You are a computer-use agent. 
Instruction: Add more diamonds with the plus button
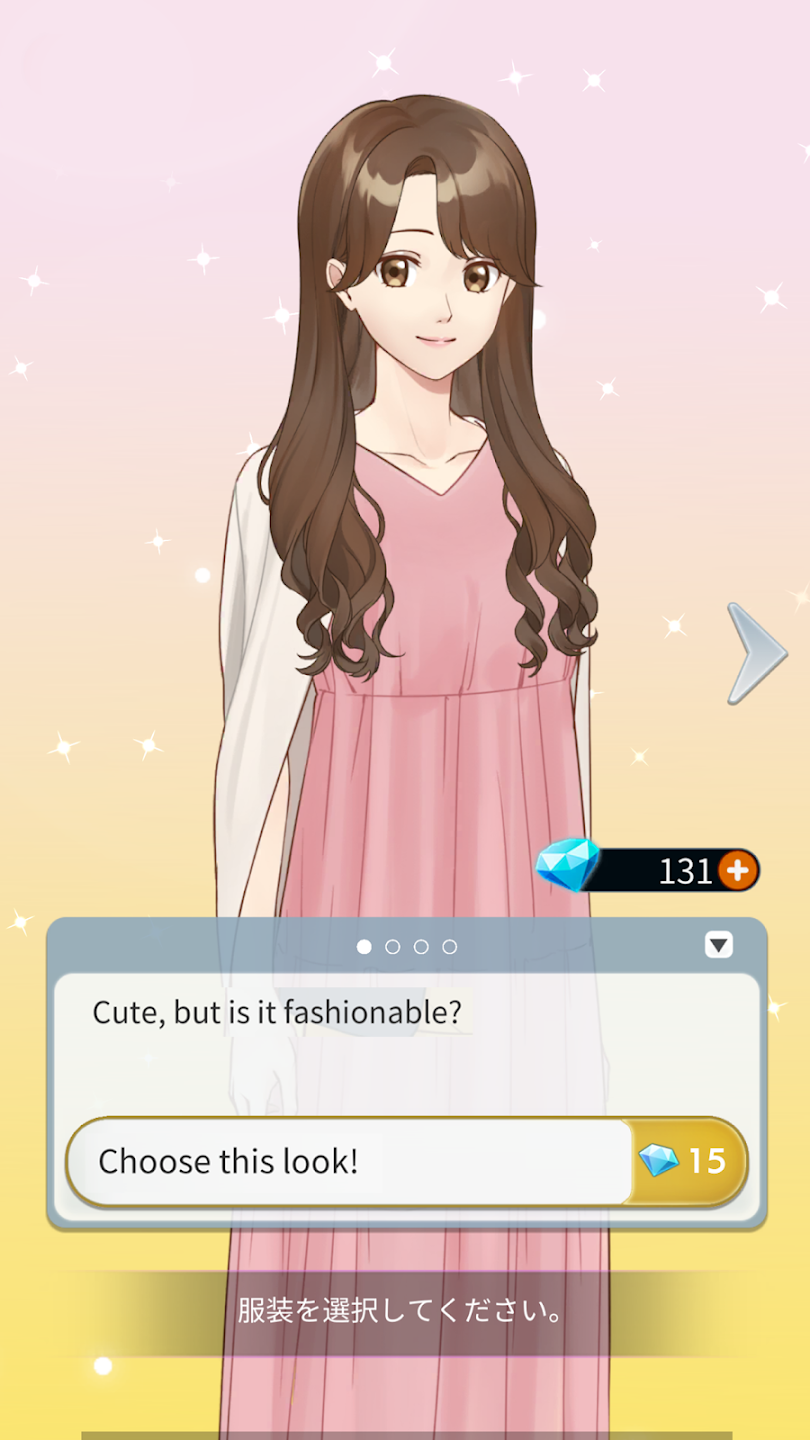pyautogui.click(x=737, y=871)
